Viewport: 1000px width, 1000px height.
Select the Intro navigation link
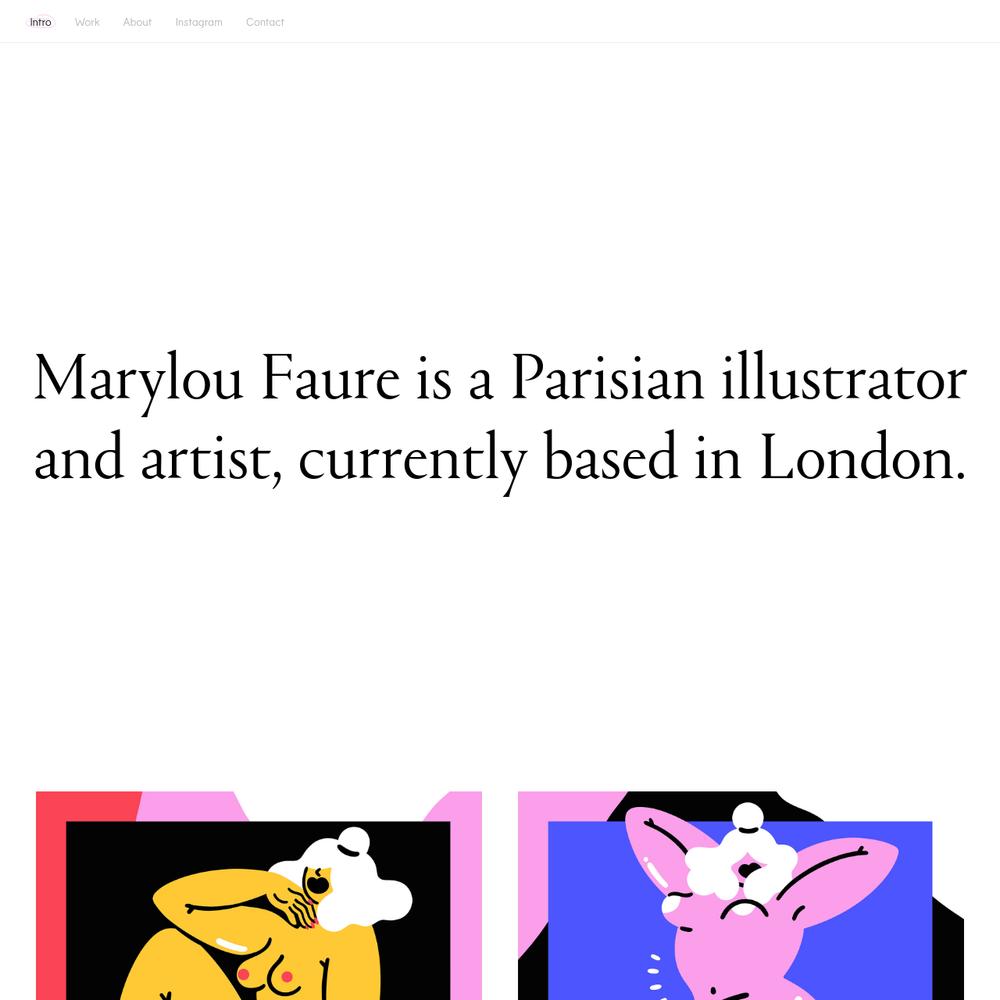(x=40, y=22)
